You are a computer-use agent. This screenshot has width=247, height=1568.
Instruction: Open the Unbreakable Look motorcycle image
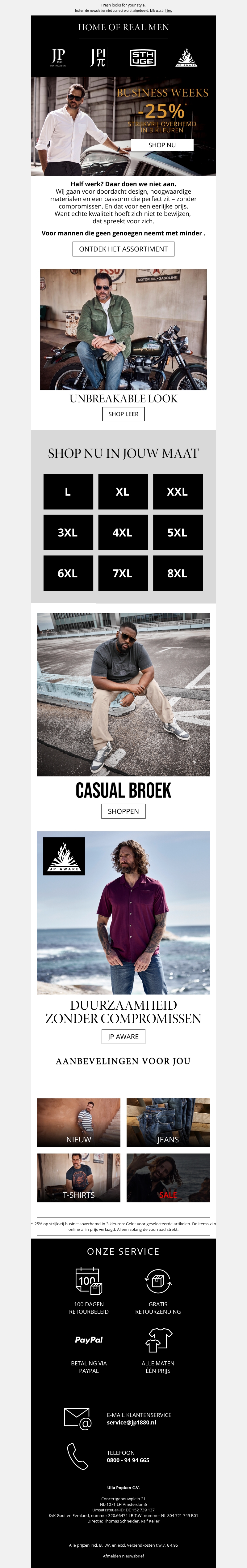click(123, 329)
